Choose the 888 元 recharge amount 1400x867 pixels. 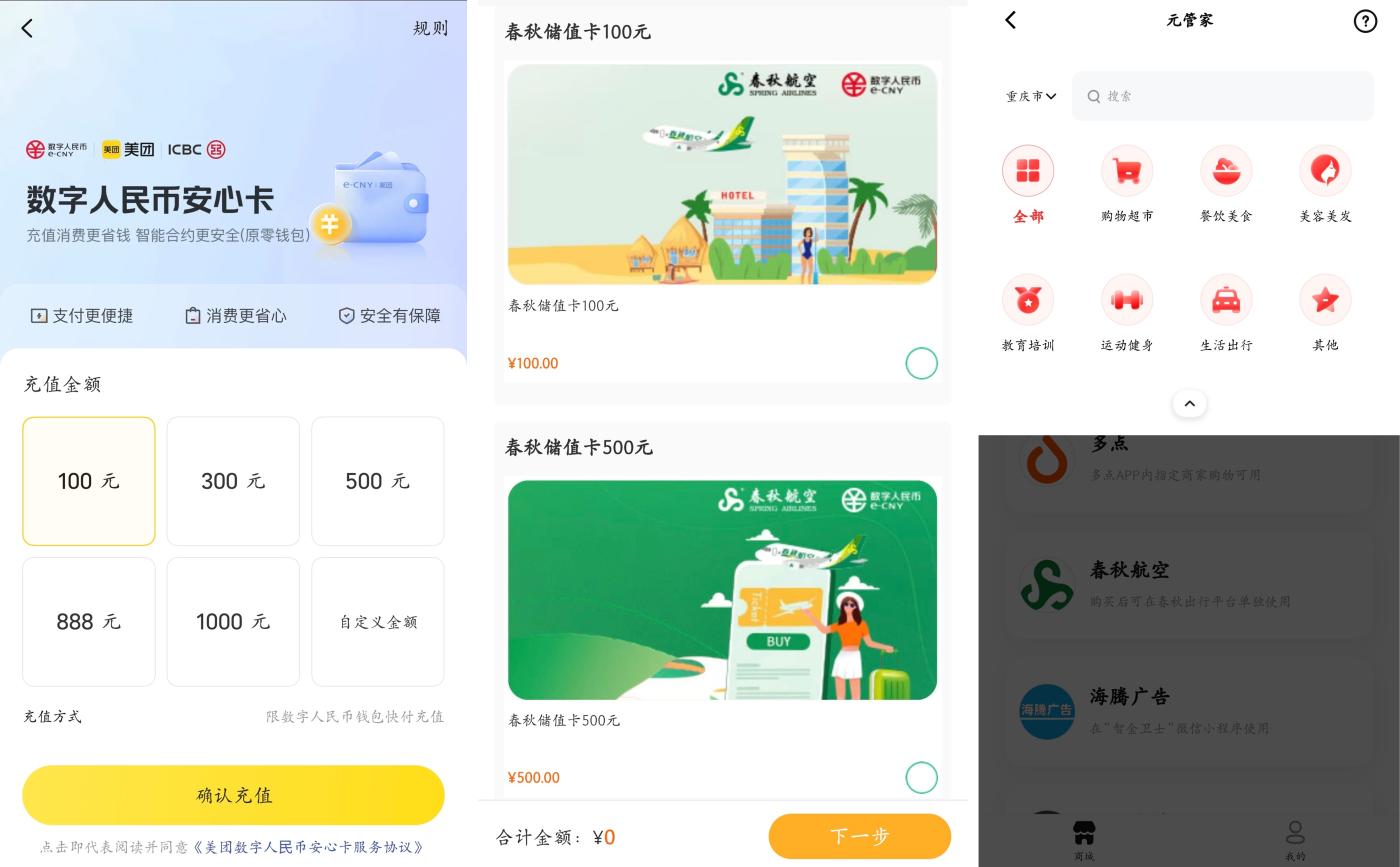point(89,621)
